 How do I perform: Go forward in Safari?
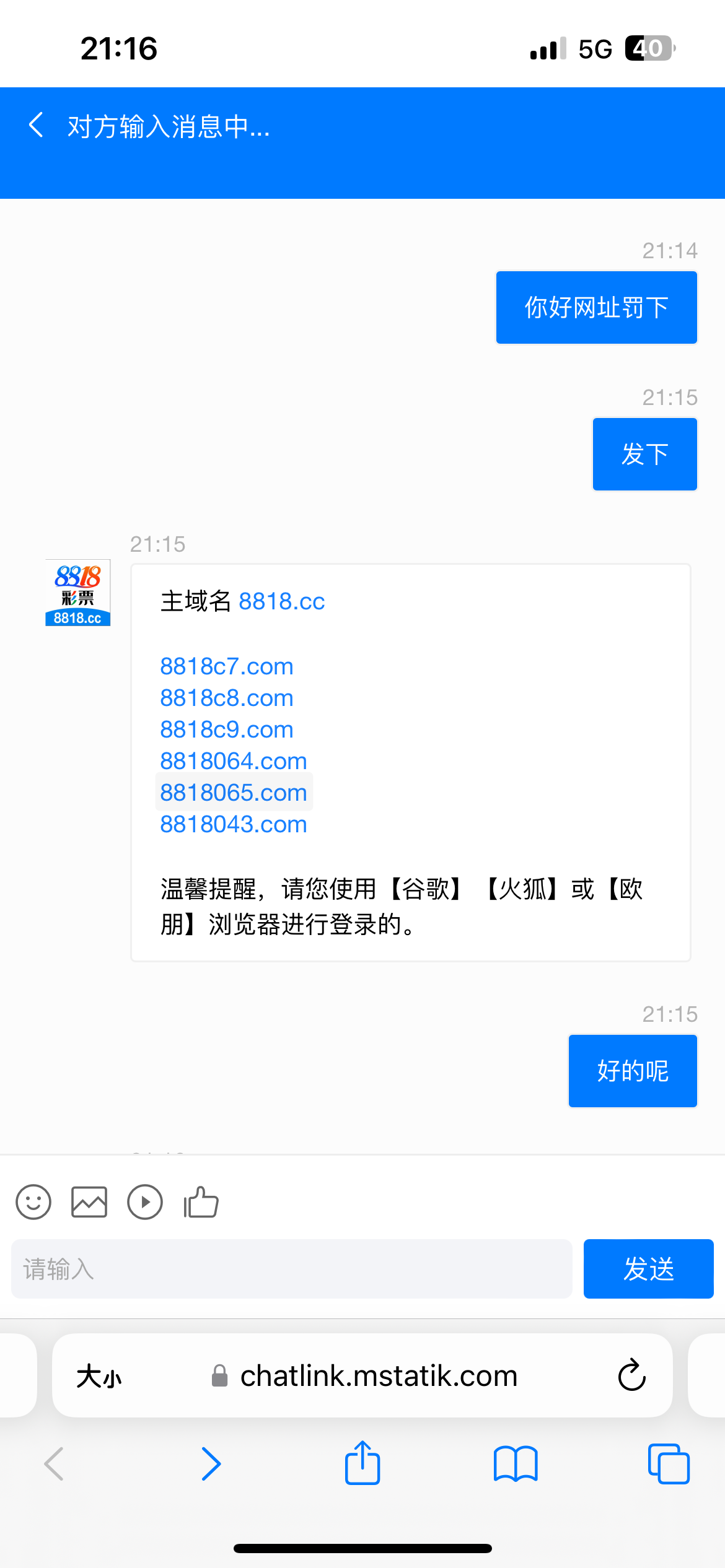click(211, 1464)
